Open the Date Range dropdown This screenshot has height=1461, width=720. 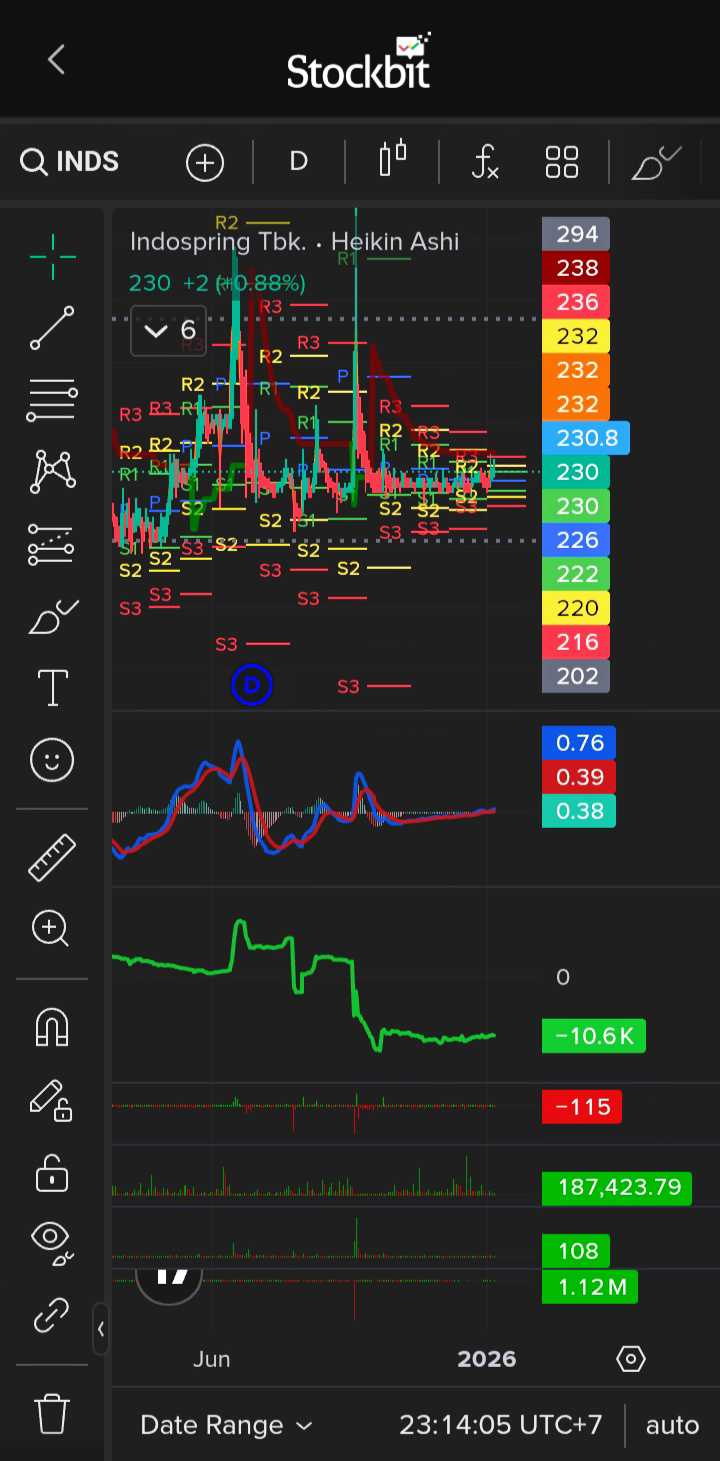(x=226, y=1425)
